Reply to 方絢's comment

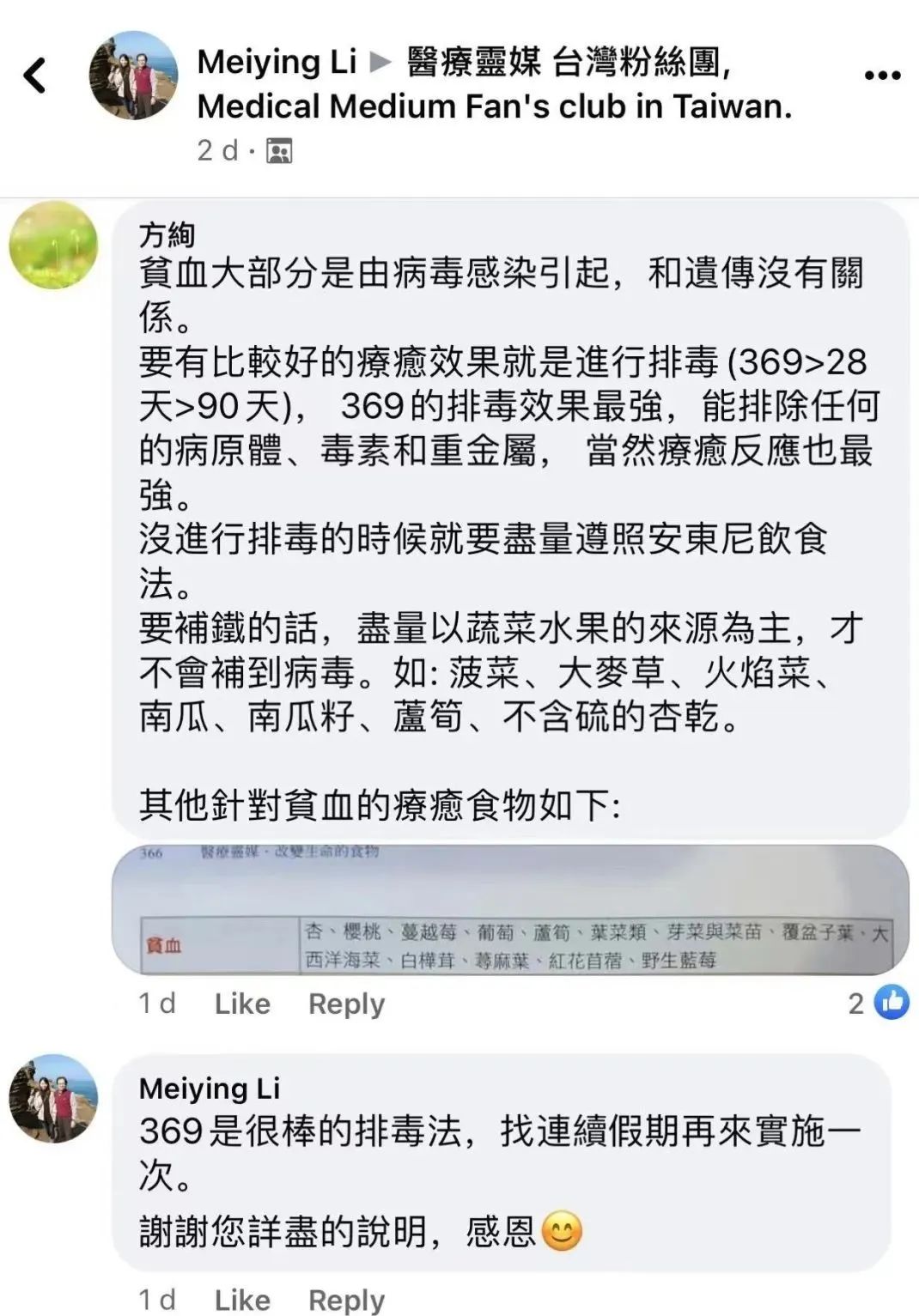[x=346, y=1004]
